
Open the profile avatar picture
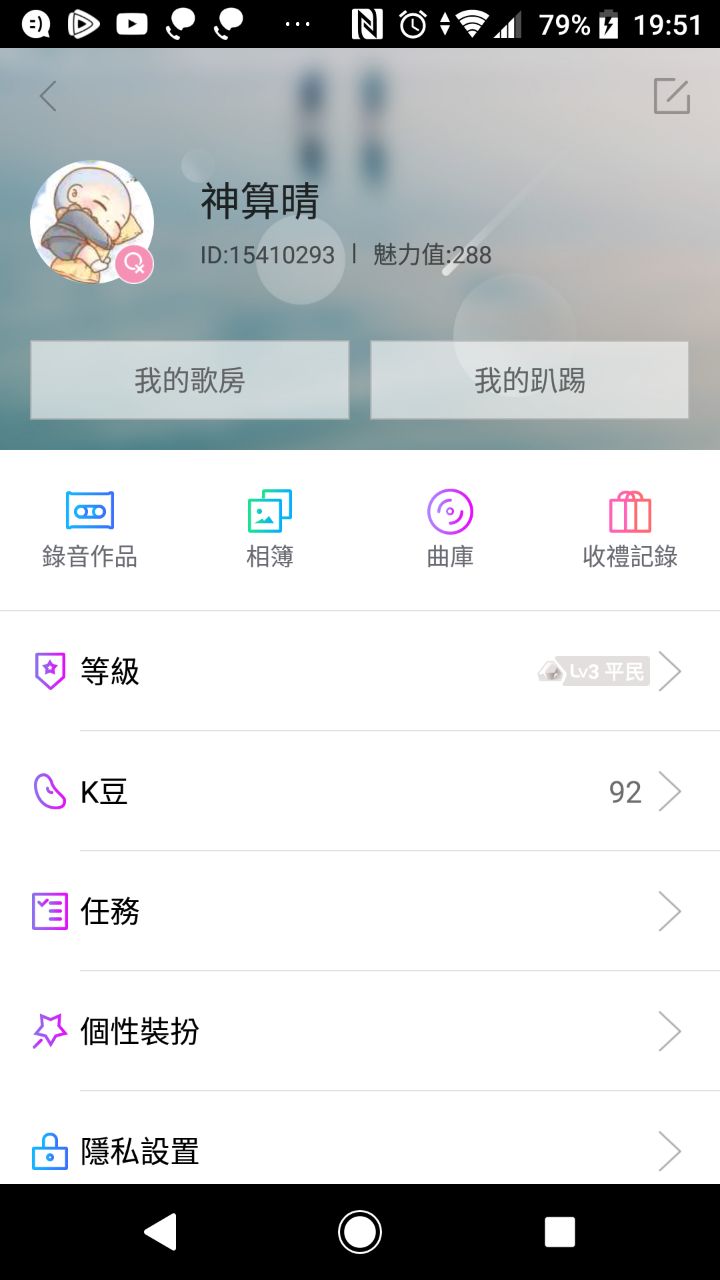[91, 222]
